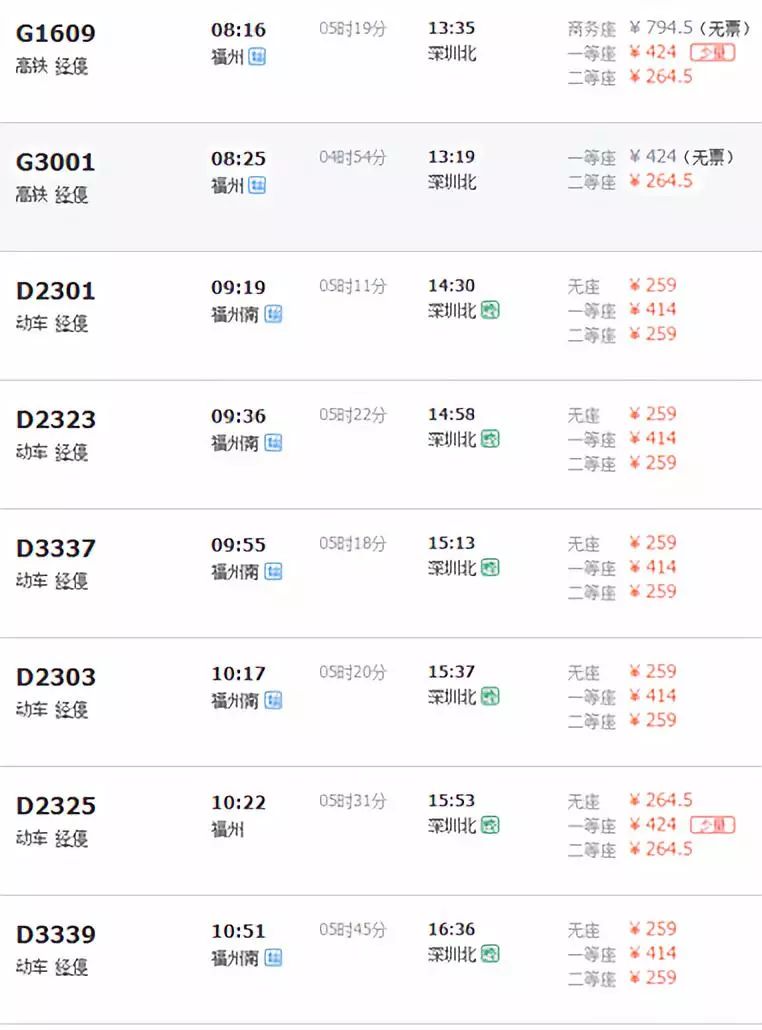Open train D3339 departing 10:51
Viewport: 762px width, 1030px height.
(56, 935)
